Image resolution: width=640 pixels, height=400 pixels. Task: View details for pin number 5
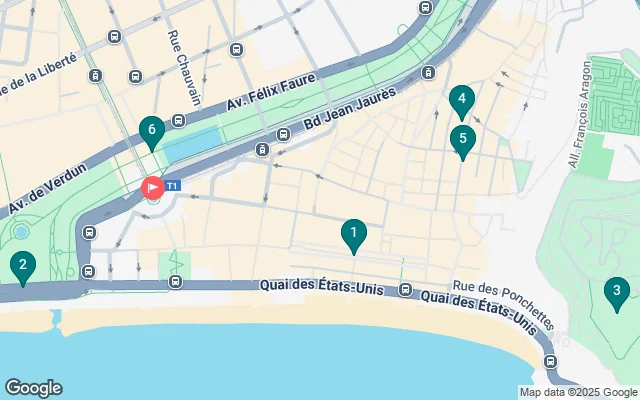(462, 140)
